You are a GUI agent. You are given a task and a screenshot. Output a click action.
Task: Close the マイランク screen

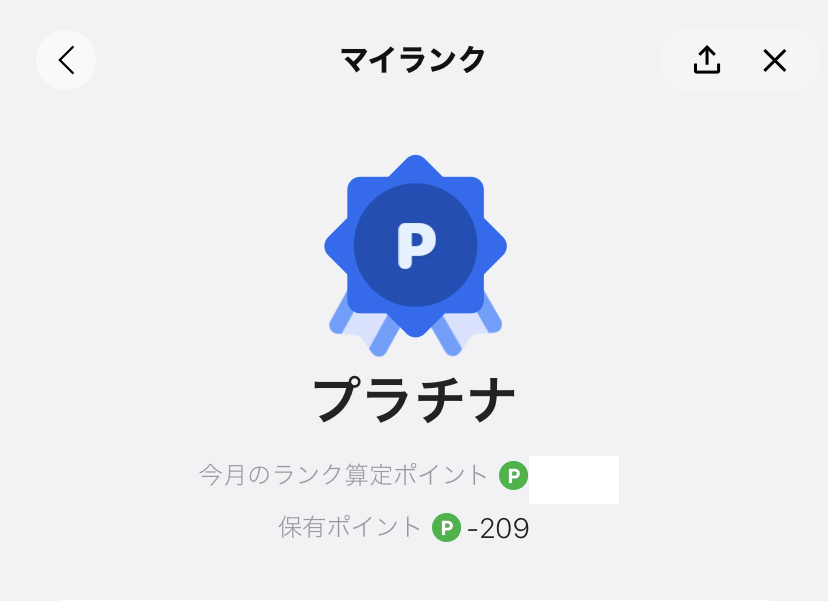click(x=775, y=60)
